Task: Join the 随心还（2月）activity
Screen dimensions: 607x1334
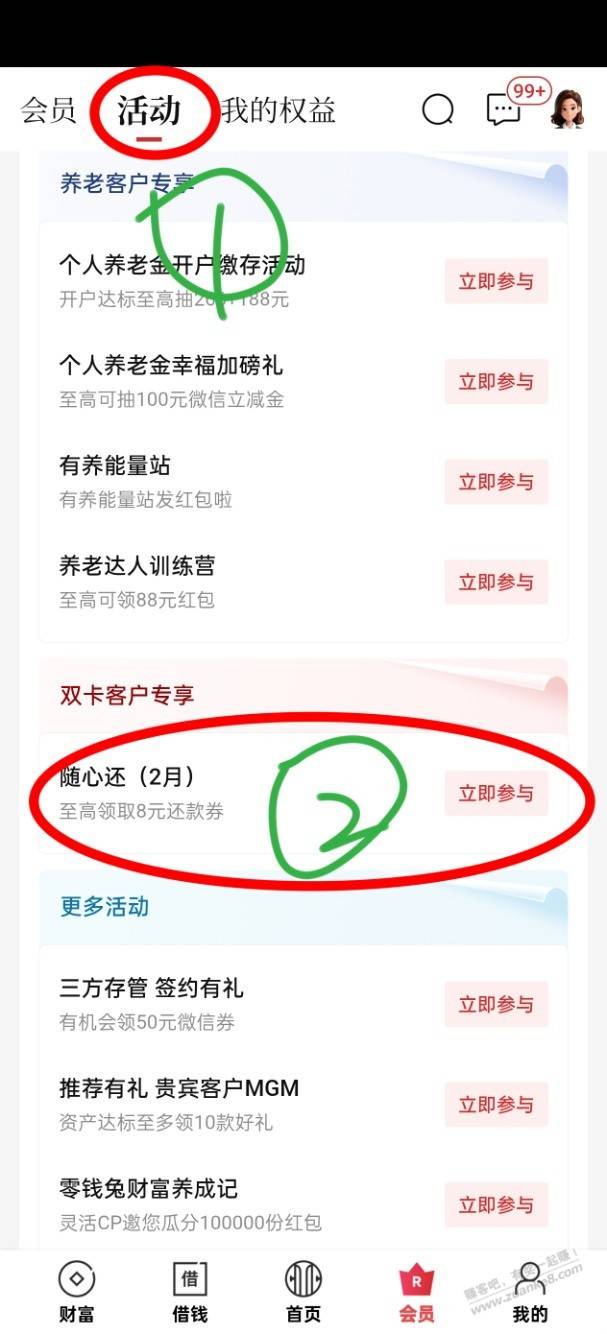Action: click(496, 794)
